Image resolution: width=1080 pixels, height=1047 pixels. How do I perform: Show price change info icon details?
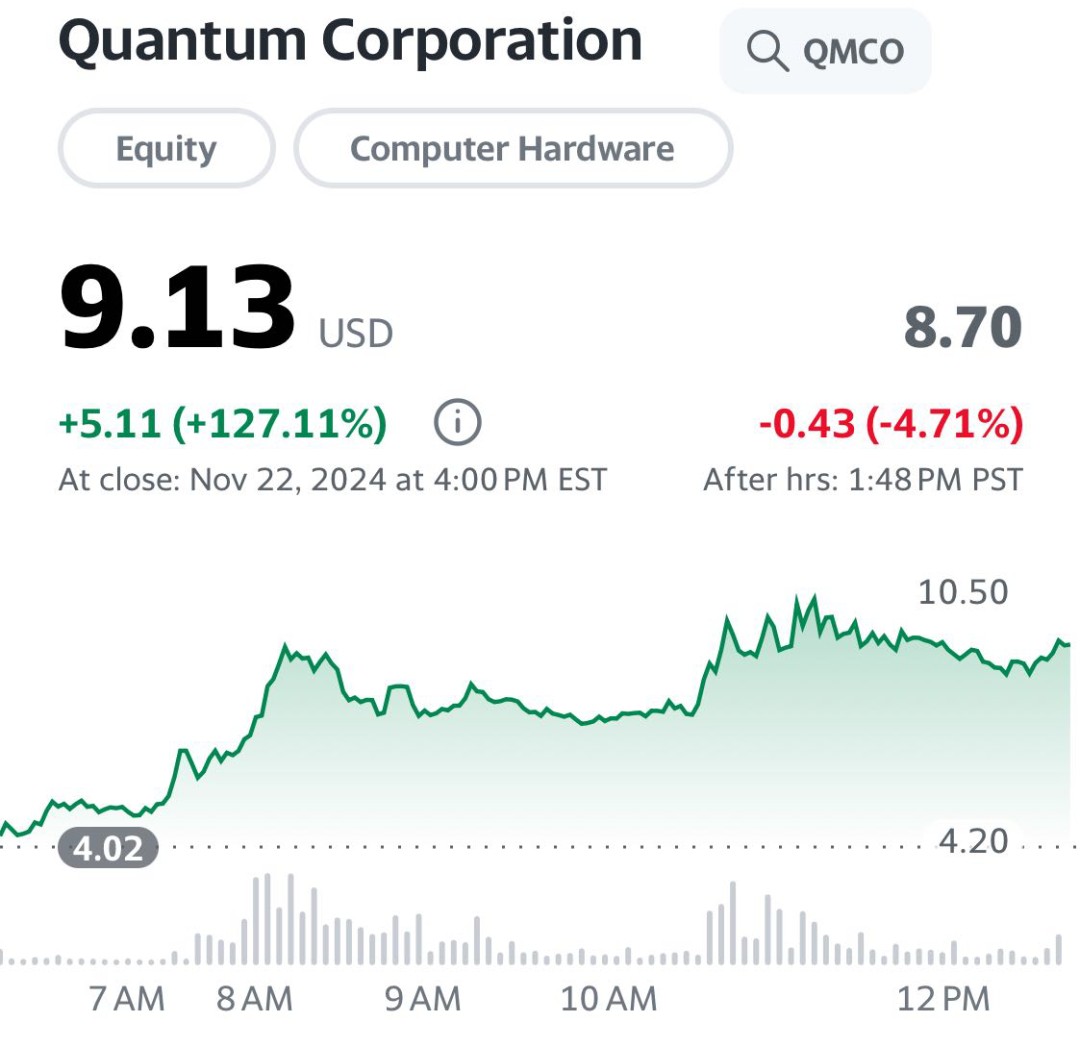457,422
